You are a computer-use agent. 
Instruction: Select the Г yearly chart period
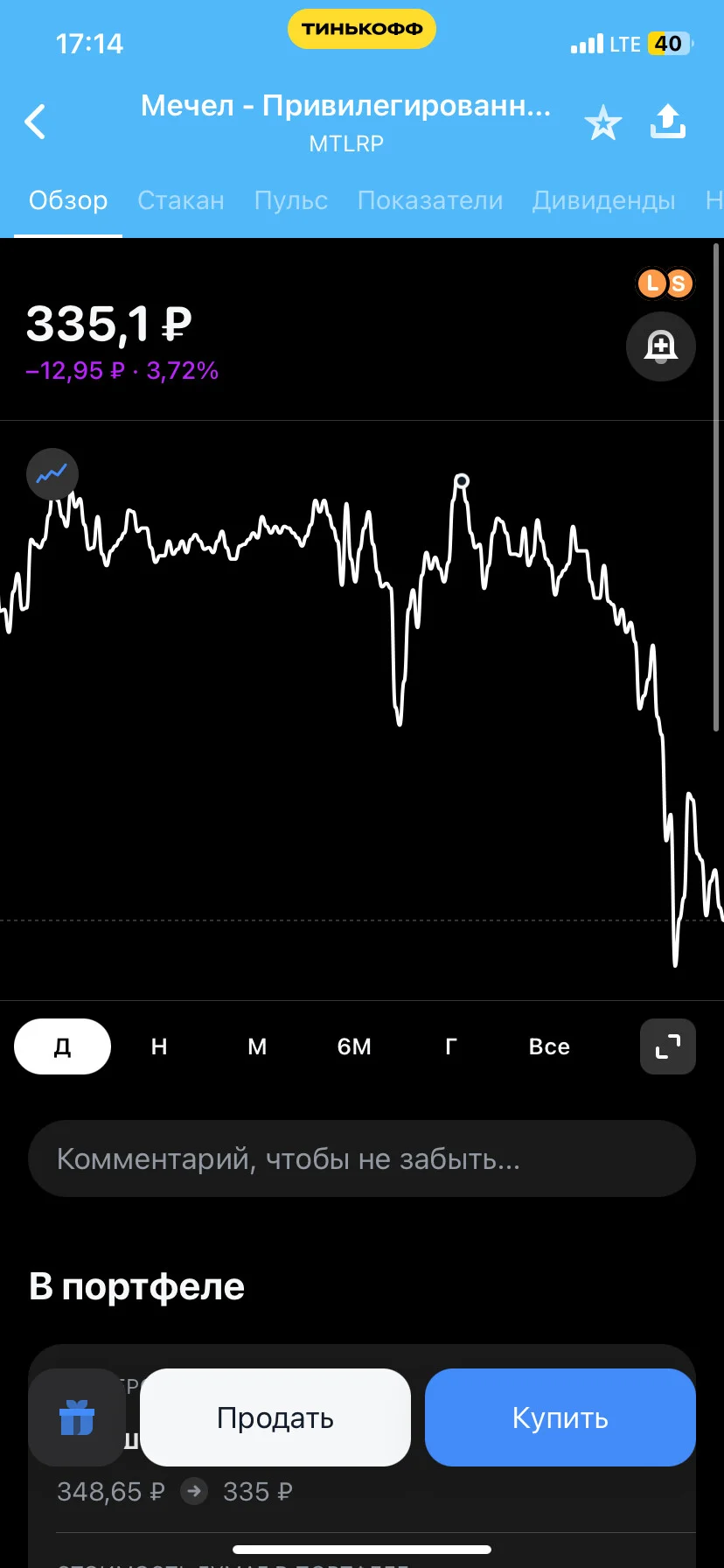coord(451,1046)
